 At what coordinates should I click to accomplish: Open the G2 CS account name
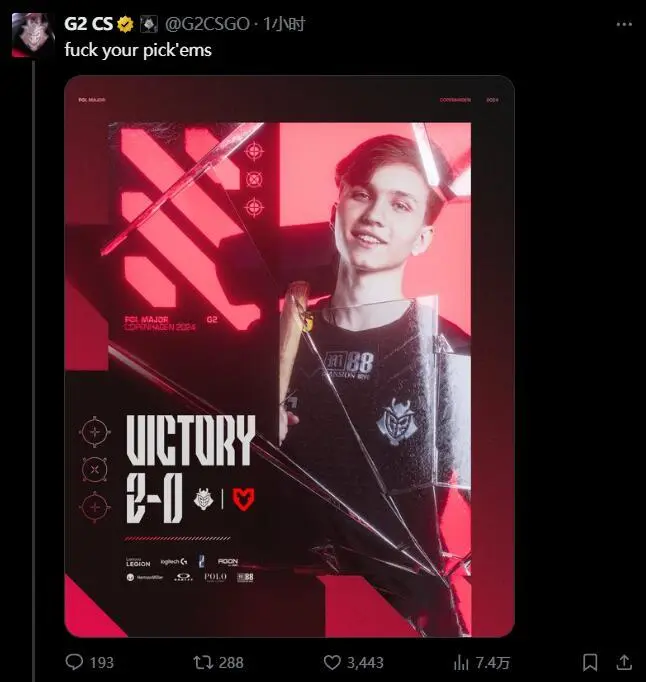click(x=89, y=22)
